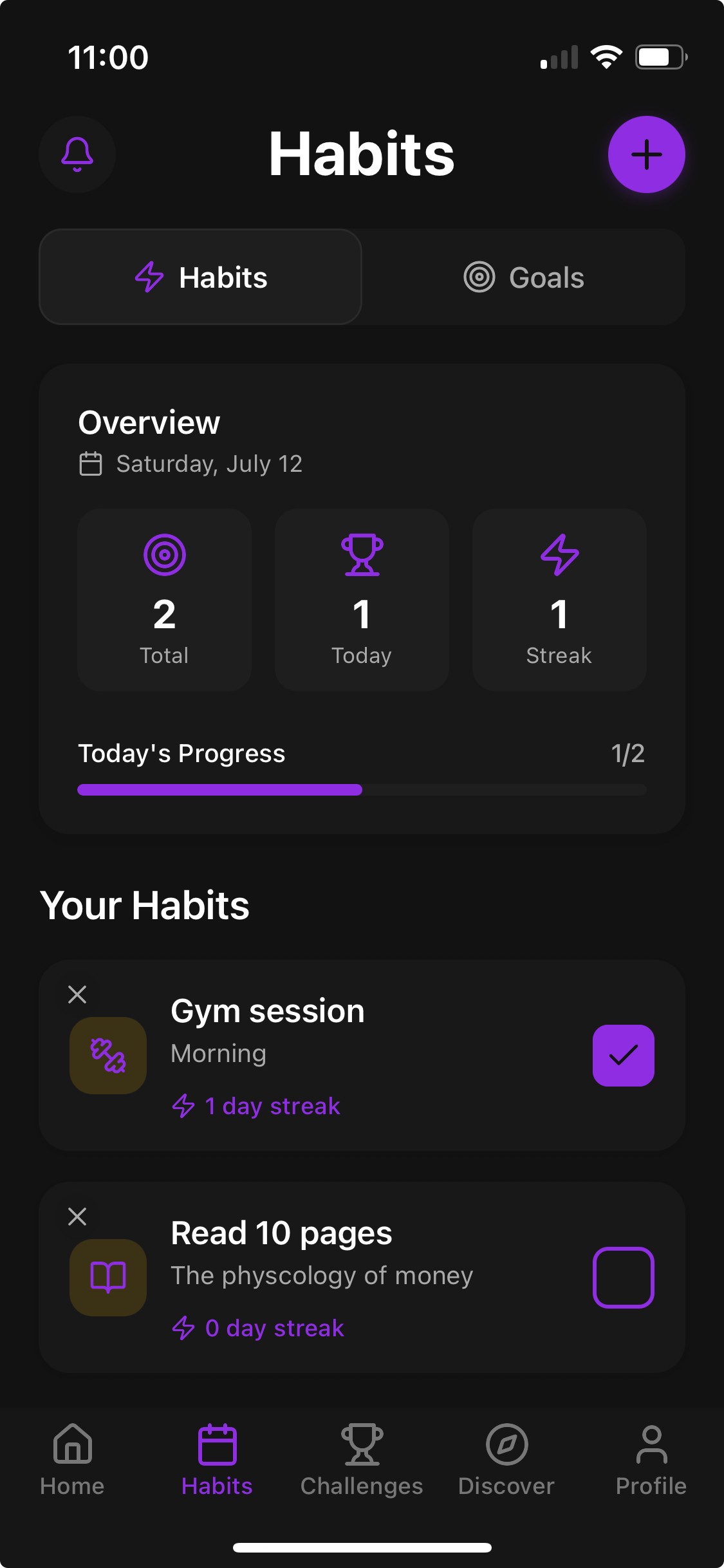Add a new habit with plus button

pyautogui.click(x=646, y=154)
